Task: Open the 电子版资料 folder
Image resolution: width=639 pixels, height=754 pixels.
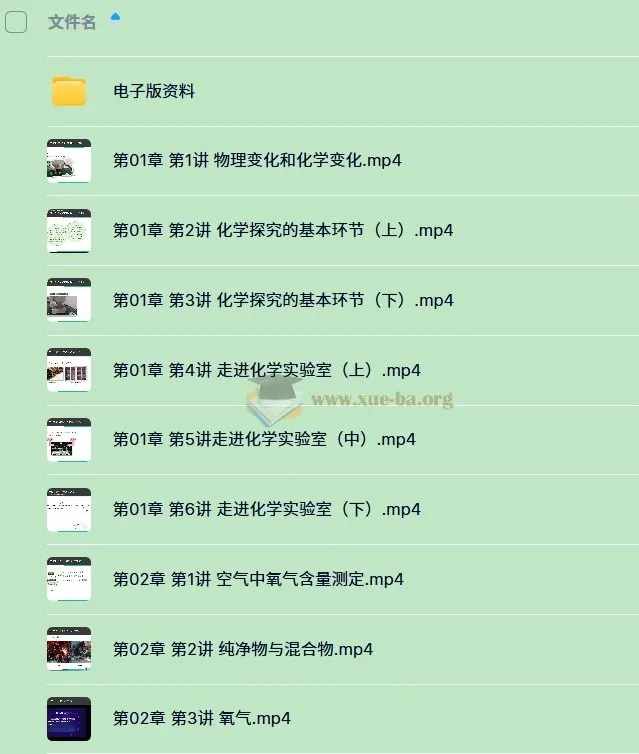Action: 154,91
